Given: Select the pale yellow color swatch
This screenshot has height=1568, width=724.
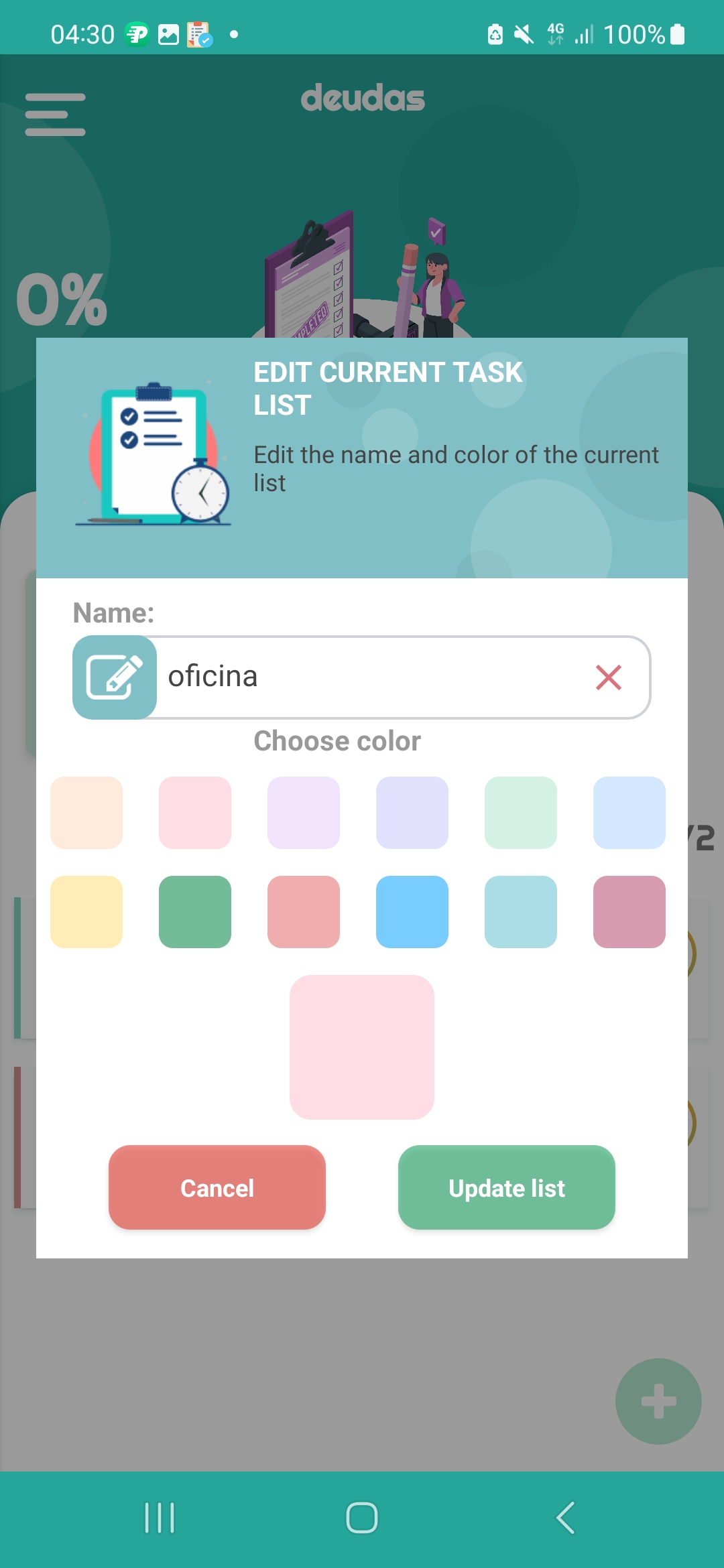Looking at the screenshot, I should 86,912.
